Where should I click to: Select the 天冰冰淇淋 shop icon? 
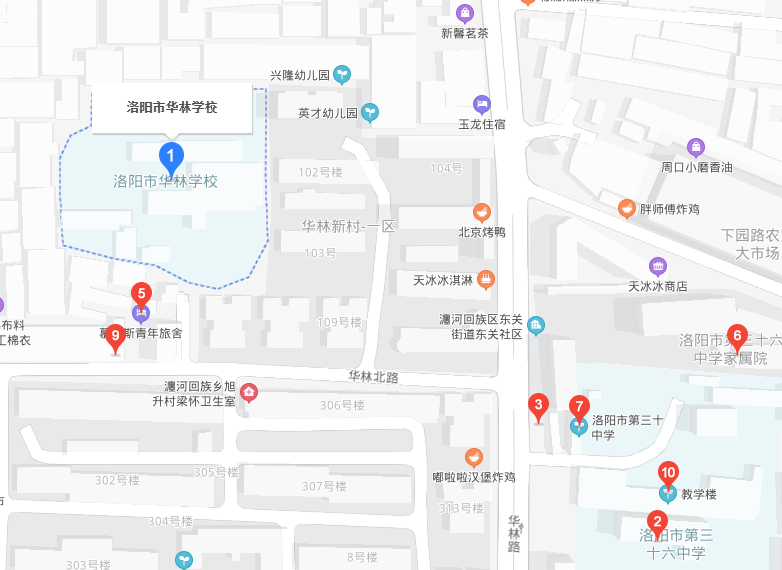point(486,279)
